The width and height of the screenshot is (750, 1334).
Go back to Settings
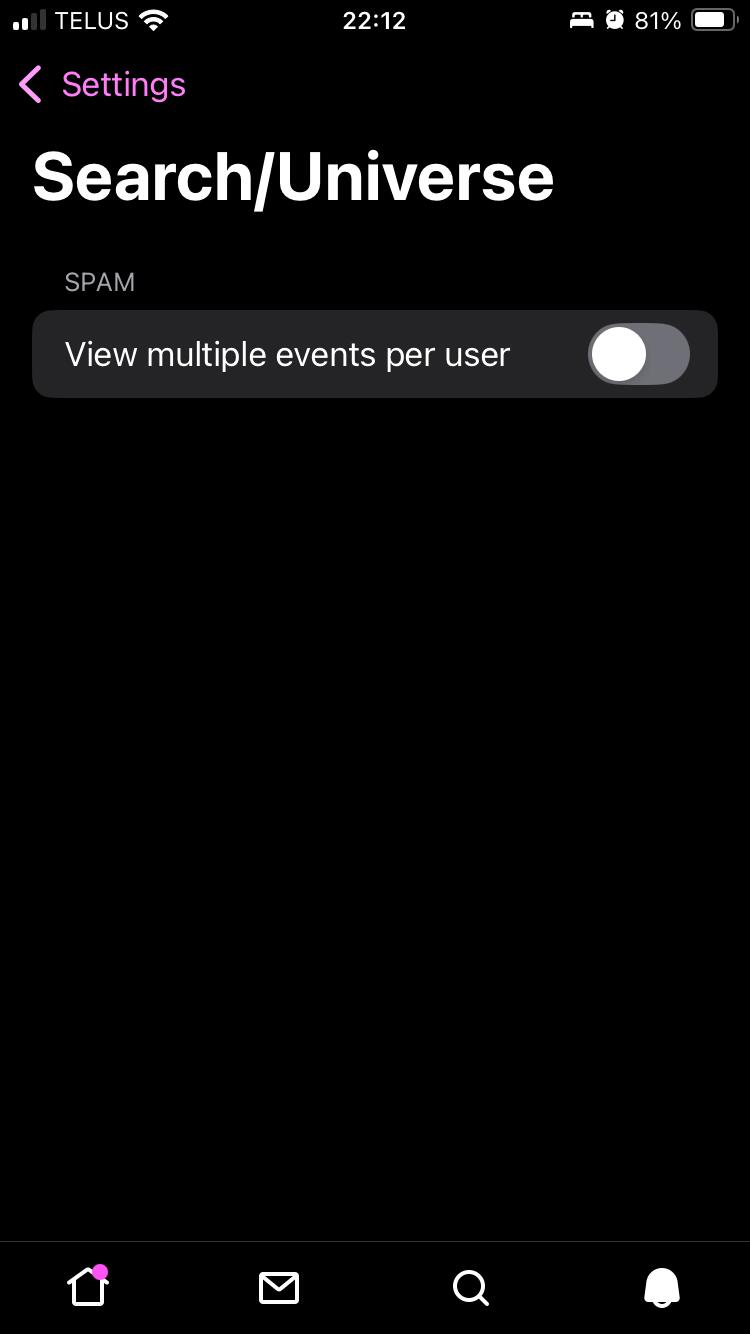pyautogui.click(x=102, y=85)
